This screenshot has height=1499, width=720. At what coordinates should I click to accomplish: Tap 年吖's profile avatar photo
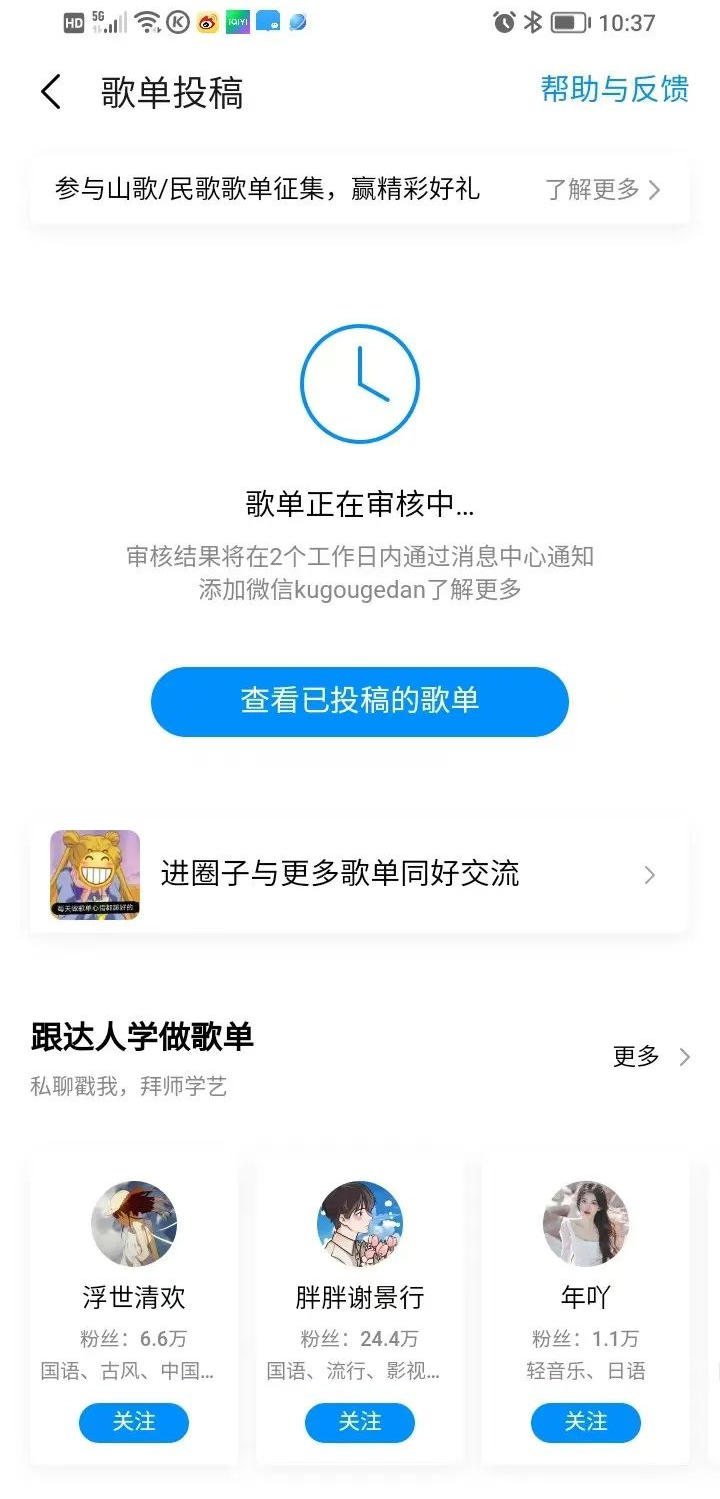point(585,1223)
